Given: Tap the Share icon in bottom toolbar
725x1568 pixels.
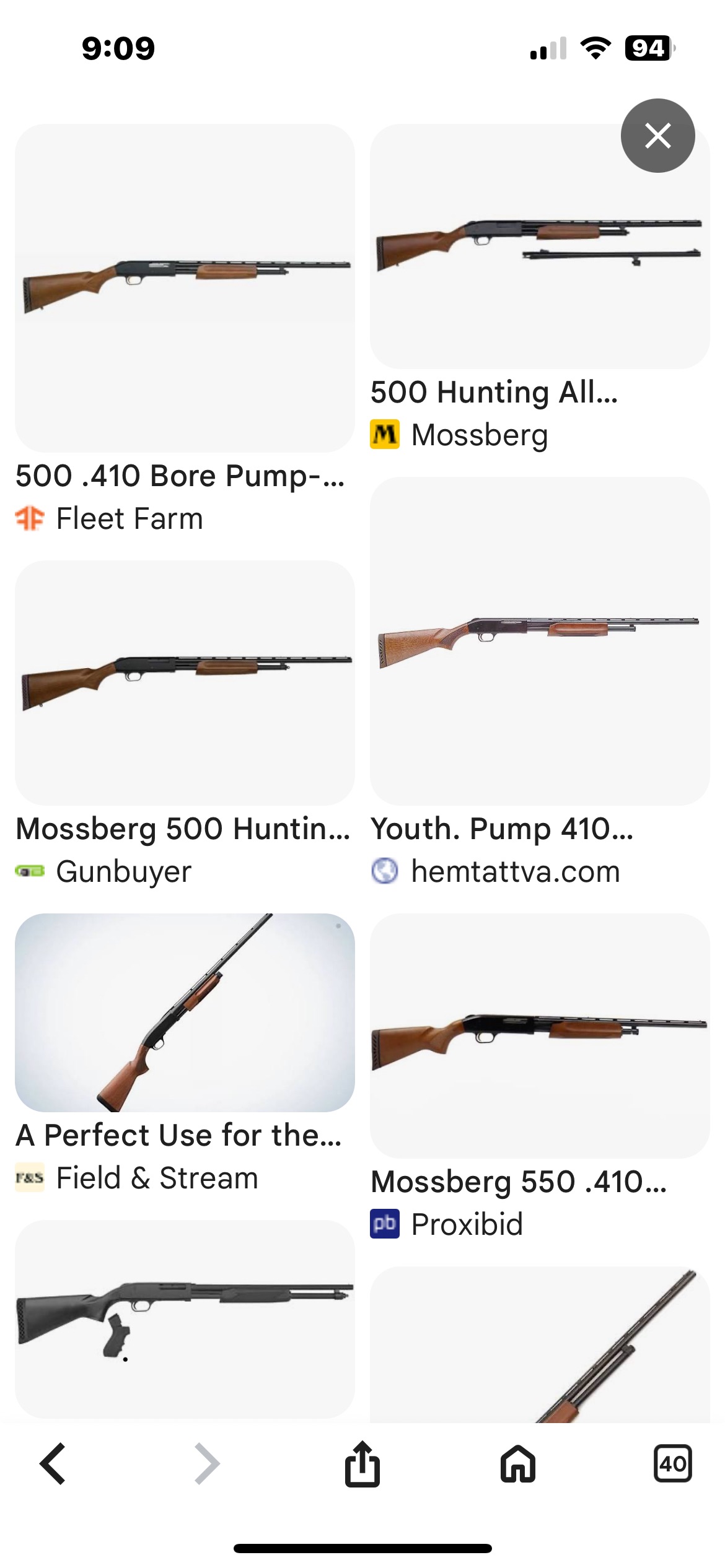Looking at the screenshot, I should pos(362,1465).
